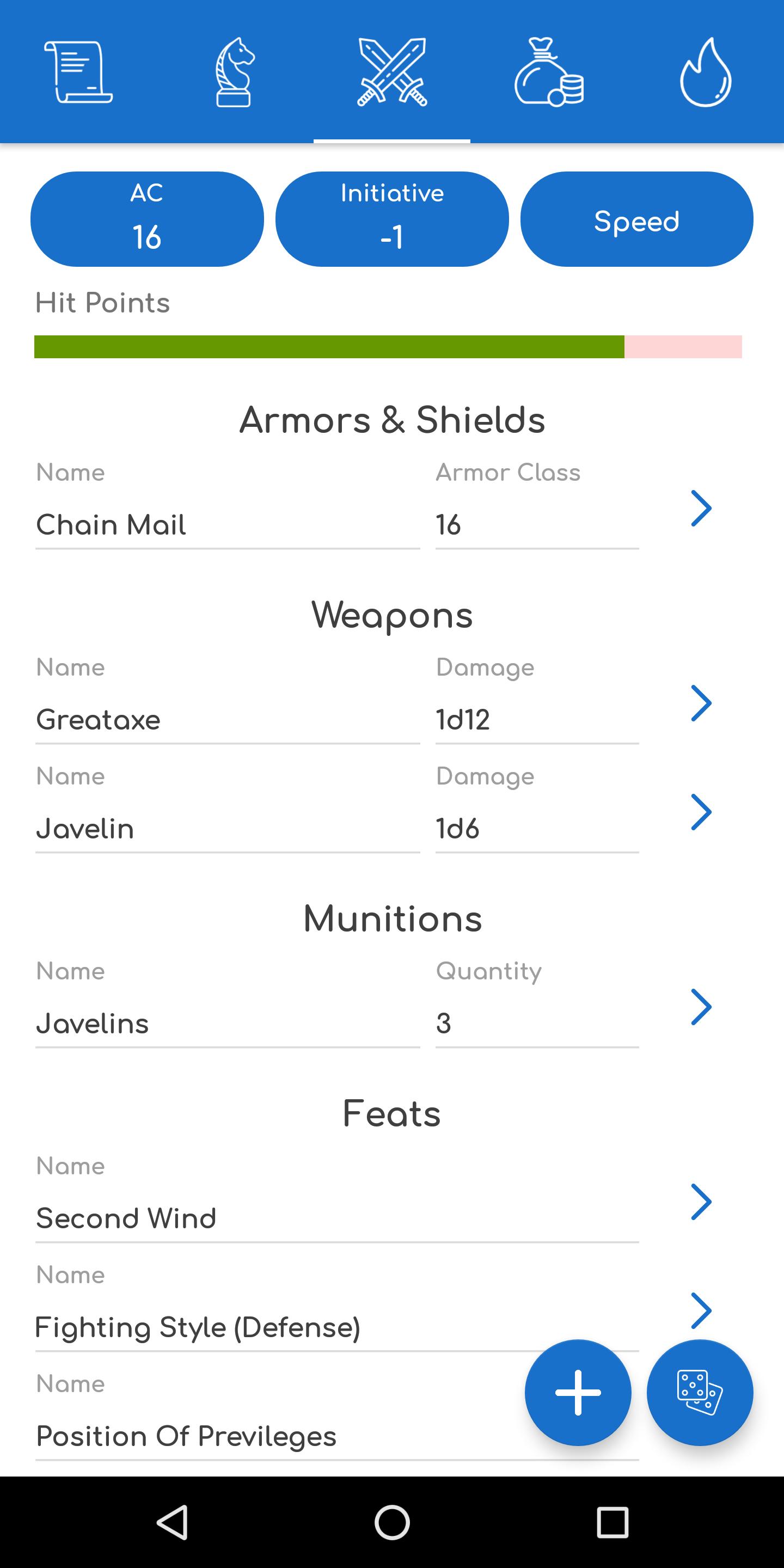This screenshot has width=784, height=1568.
Task: Open the Speed button
Action: pyautogui.click(x=636, y=219)
